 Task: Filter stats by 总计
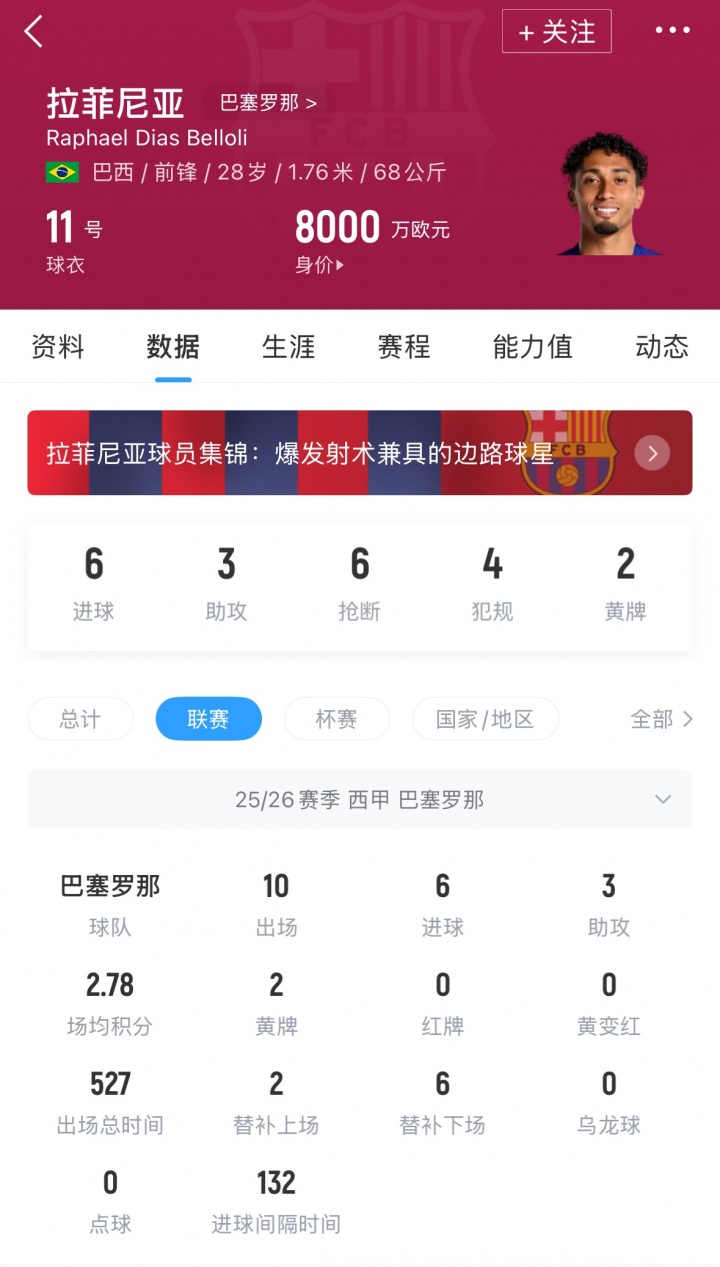tap(80, 719)
